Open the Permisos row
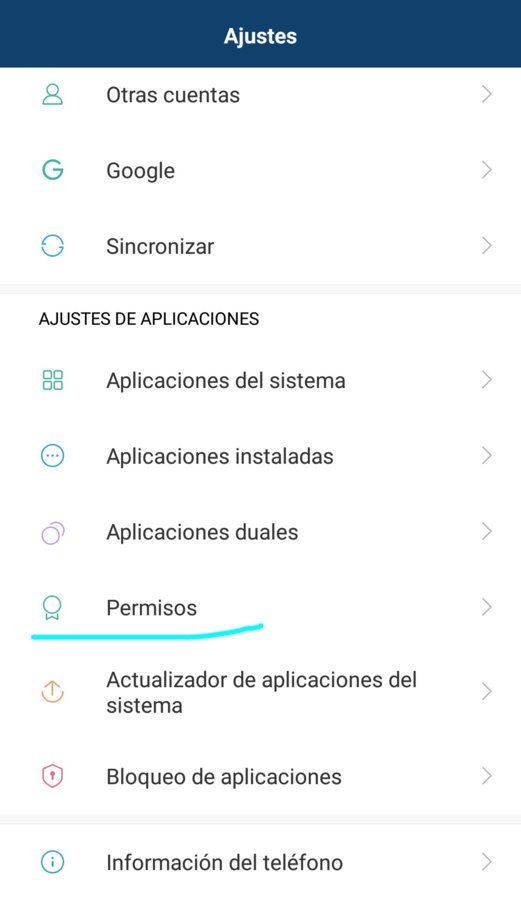 pyautogui.click(x=260, y=607)
